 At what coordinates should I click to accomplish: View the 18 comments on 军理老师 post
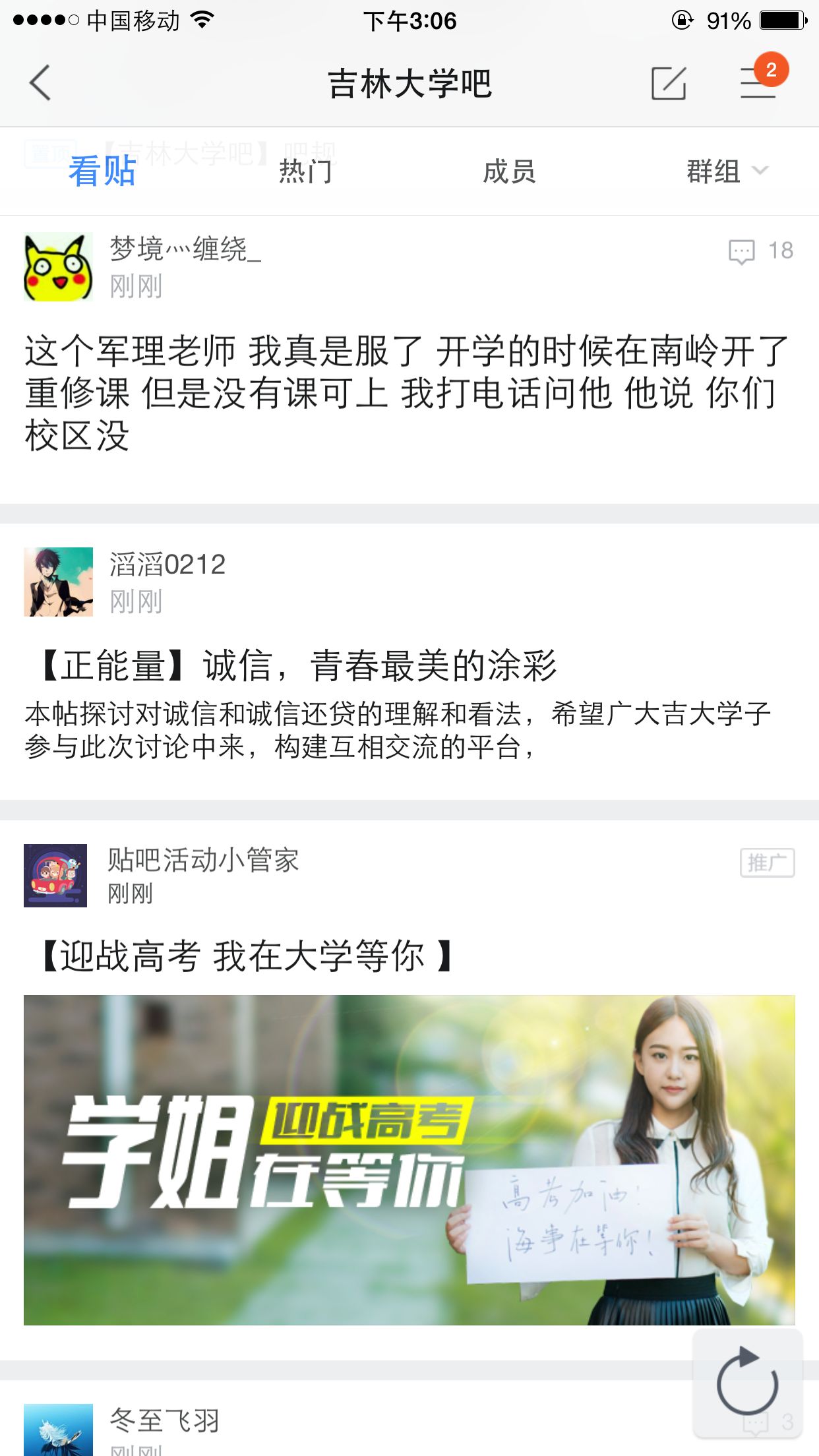click(760, 251)
